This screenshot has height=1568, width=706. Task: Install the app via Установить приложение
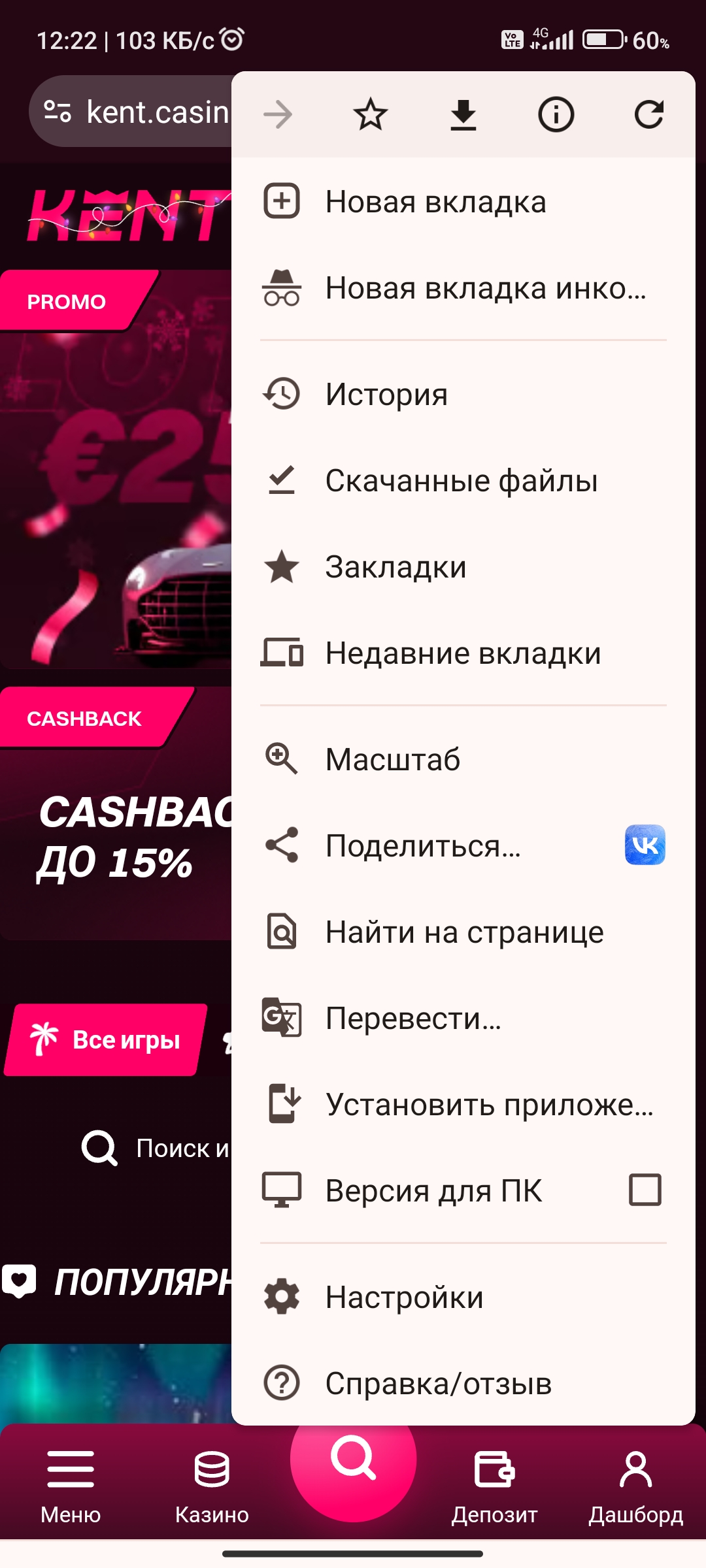[489, 1105]
